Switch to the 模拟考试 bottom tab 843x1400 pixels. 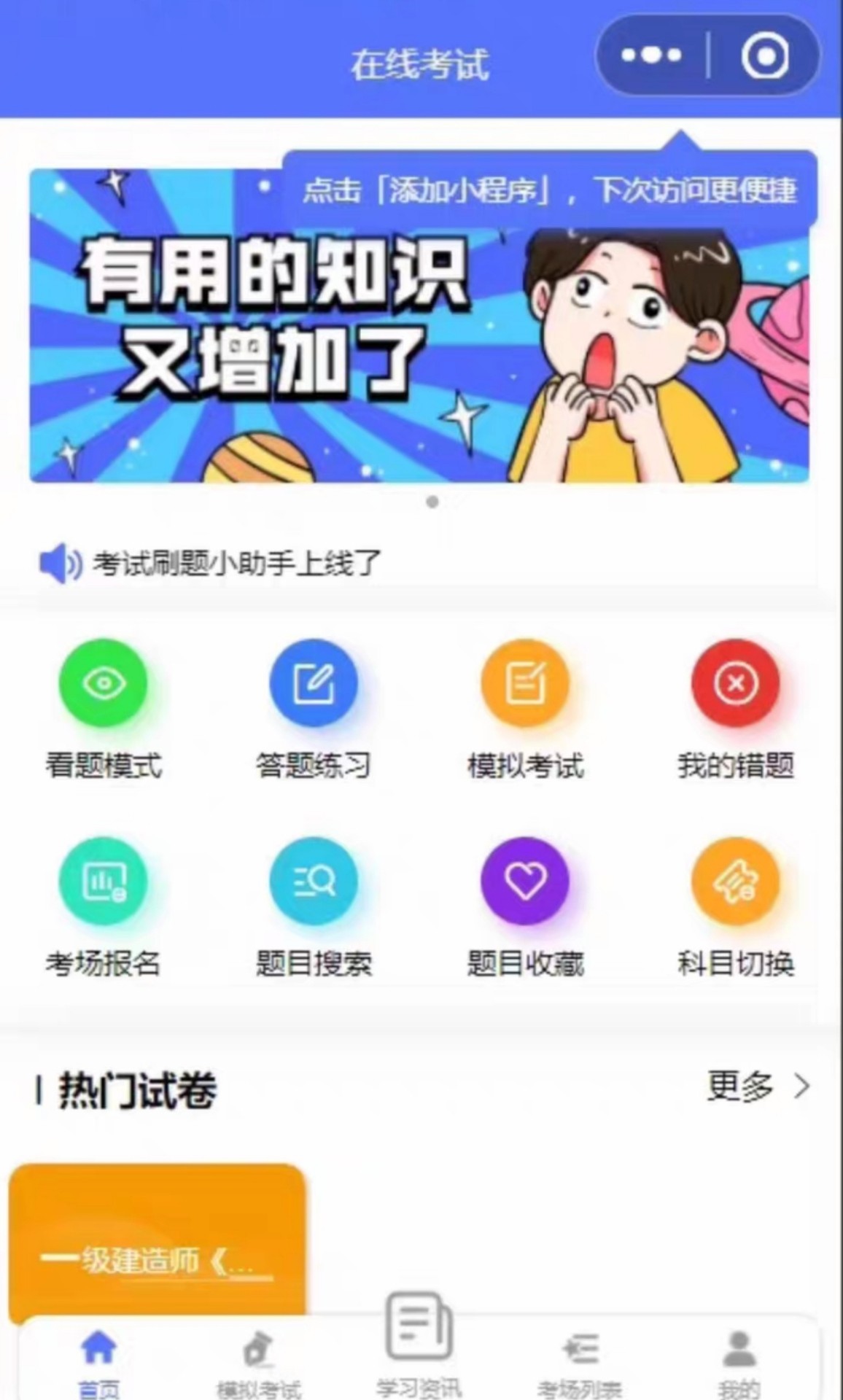click(258, 1362)
